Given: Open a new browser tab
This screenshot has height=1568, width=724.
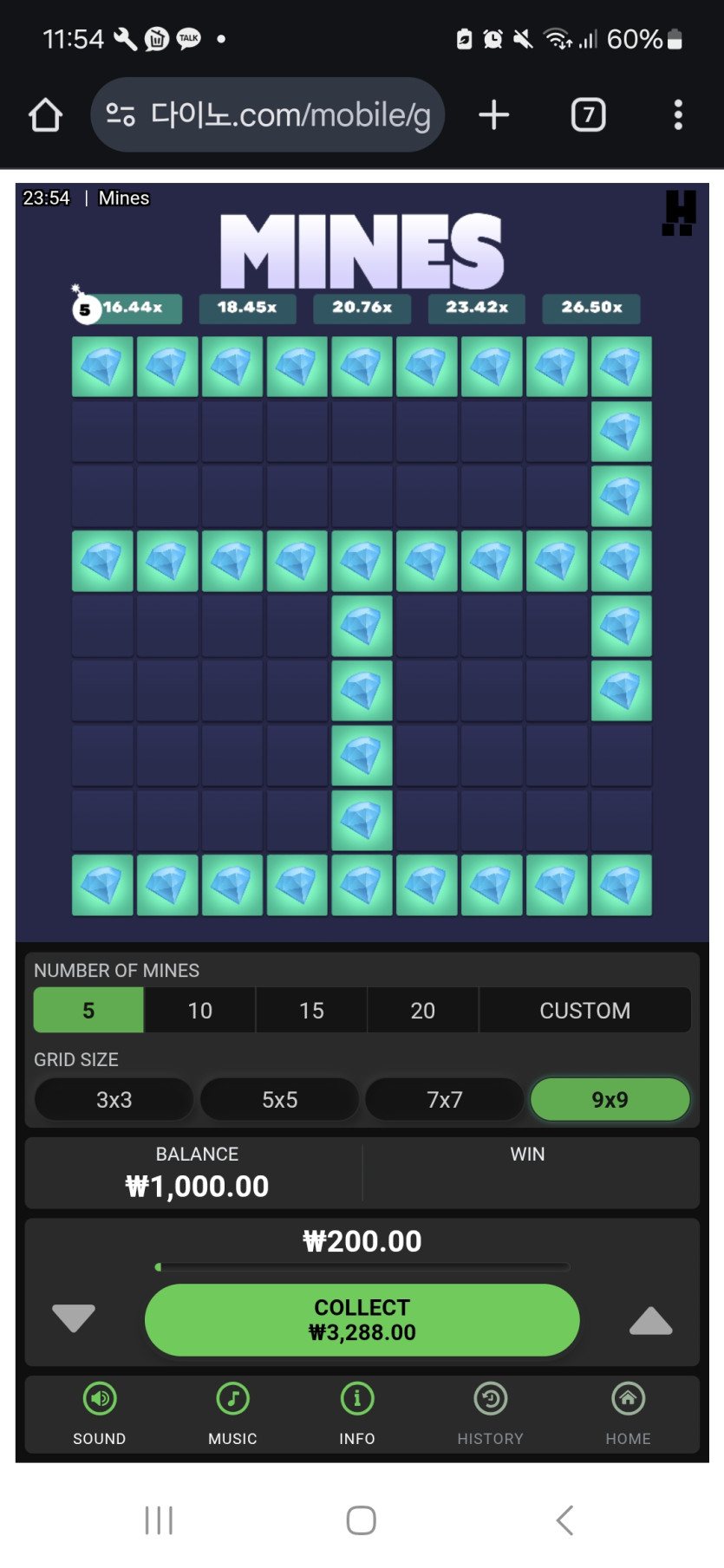Looking at the screenshot, I should tap(493, 114).
